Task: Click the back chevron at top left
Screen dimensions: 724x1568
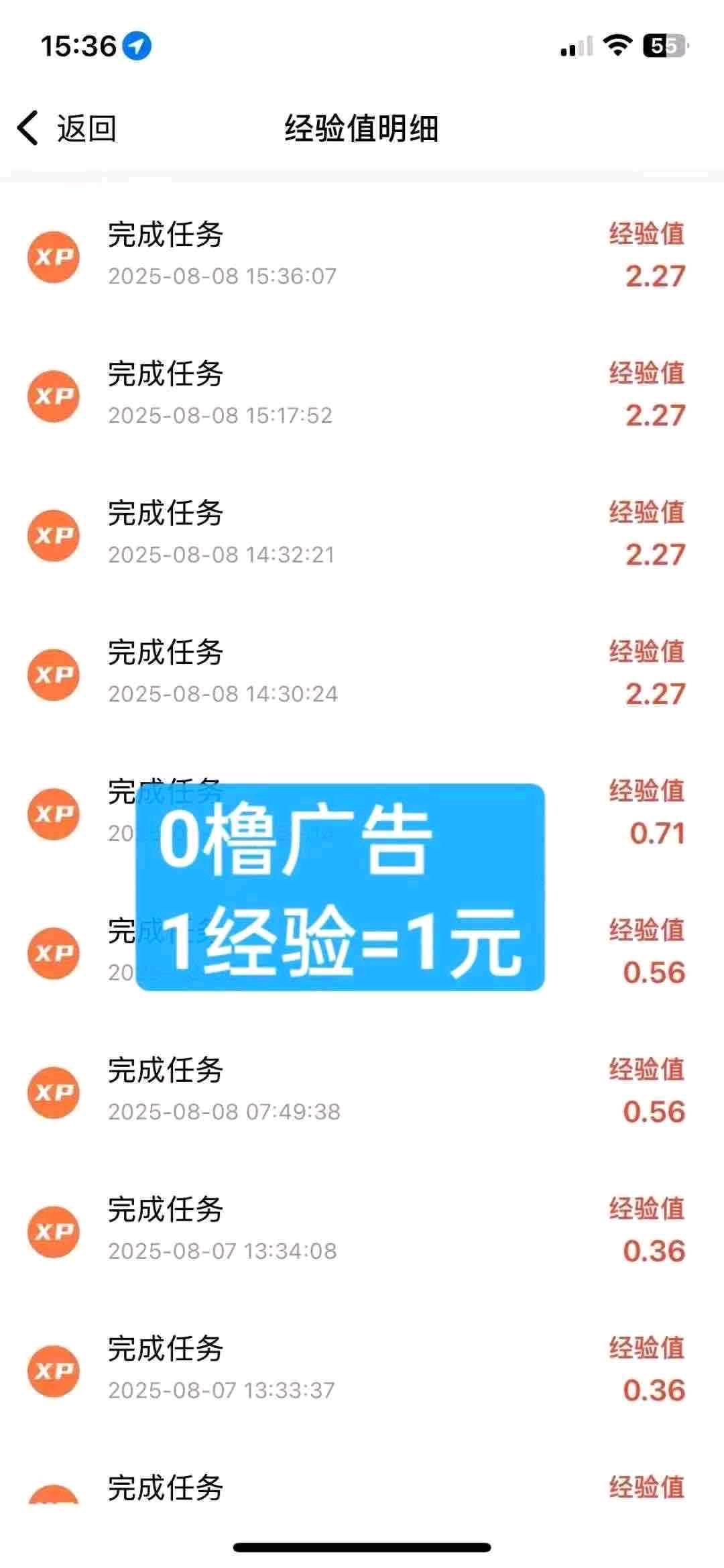Action: [28, 127]
